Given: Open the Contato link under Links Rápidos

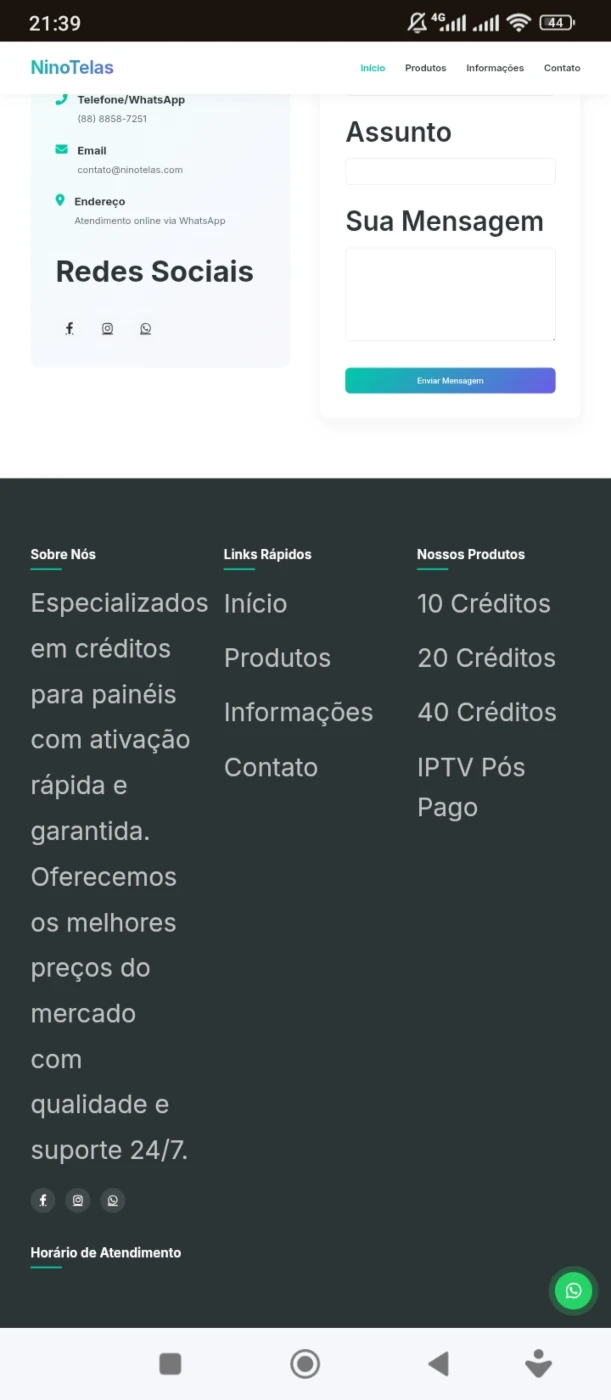Looking at the screenshot, I should (x=271, y=767).
